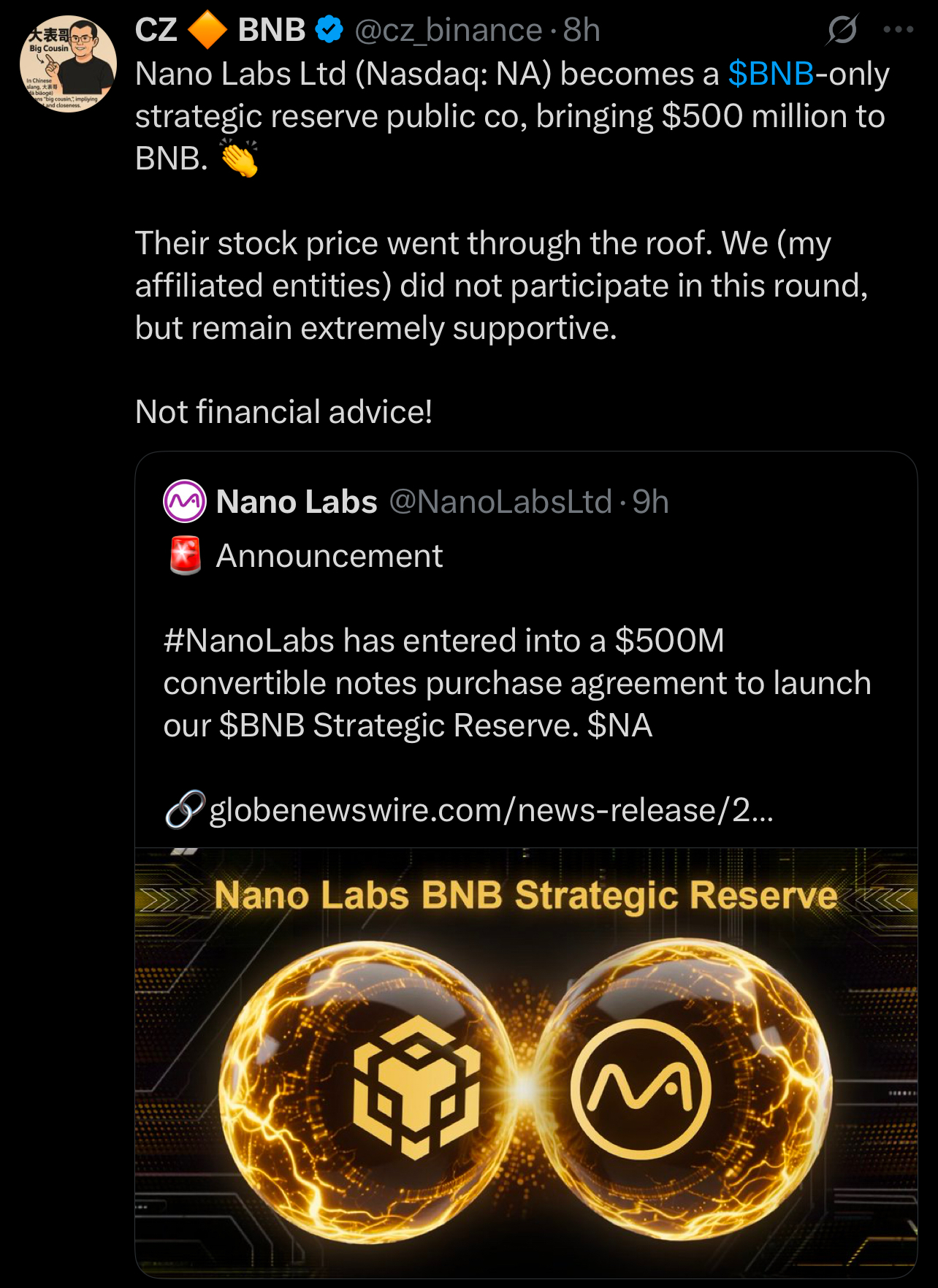The width and height of the screenshot is (938, 1288).
Task: View CZ BNB's profile via display name
Action: pyautogui.click(x=220, y=30)
